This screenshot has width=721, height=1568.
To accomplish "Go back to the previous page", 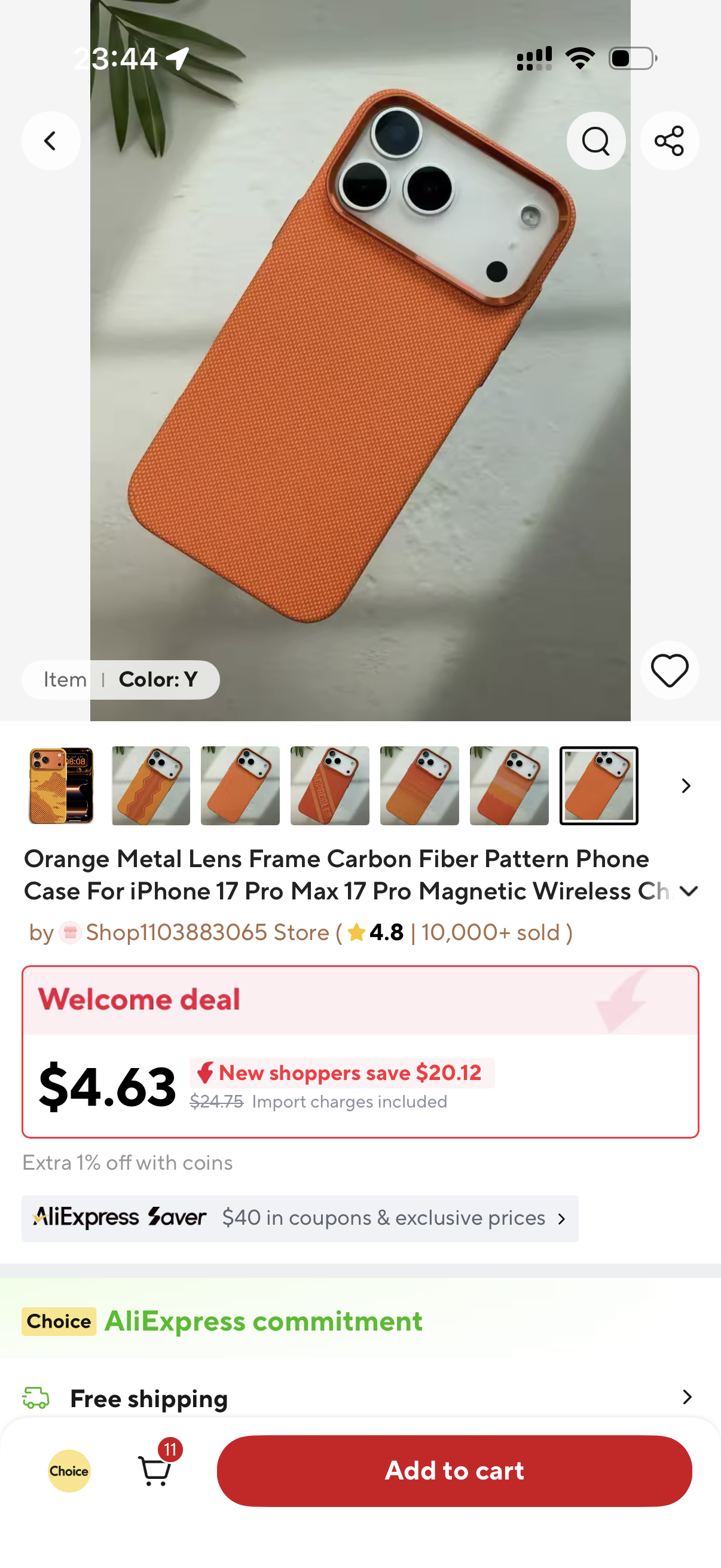I will point(50,141).
